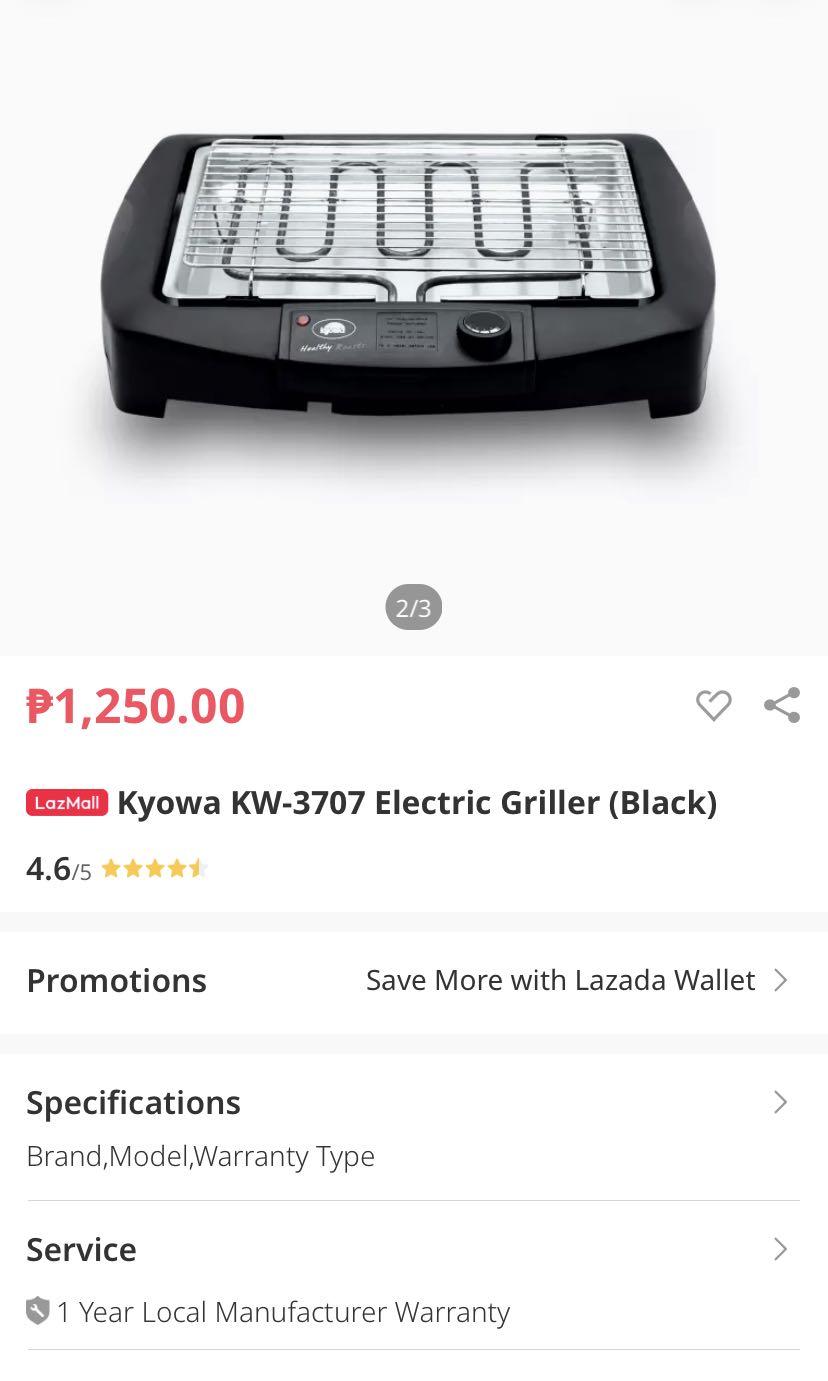This screenshot has height=1381, width=828.
Task: Open the share options via share icon
Action: pyautogui.click(x=782, y=705)
